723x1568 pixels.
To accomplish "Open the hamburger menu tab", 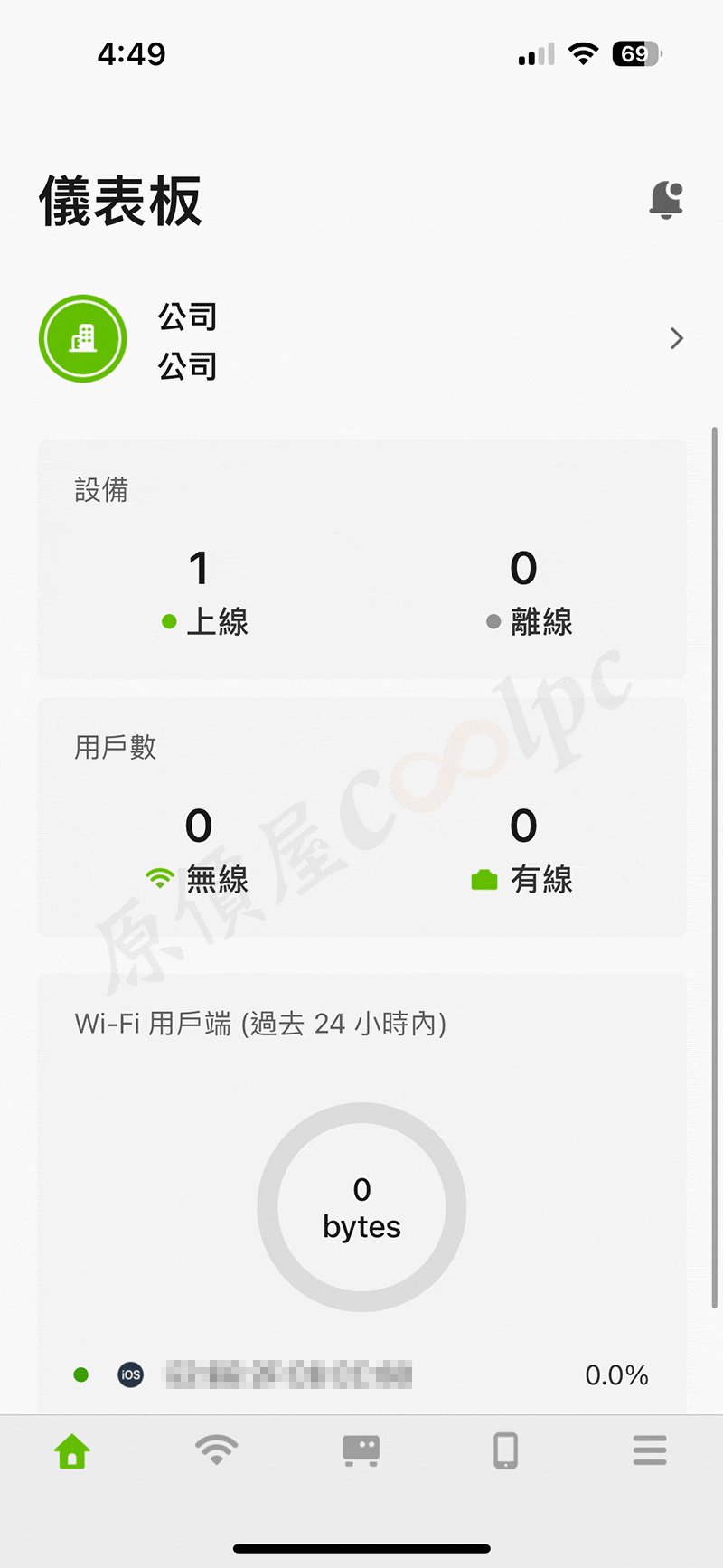I will click(x=650, y=1450).
